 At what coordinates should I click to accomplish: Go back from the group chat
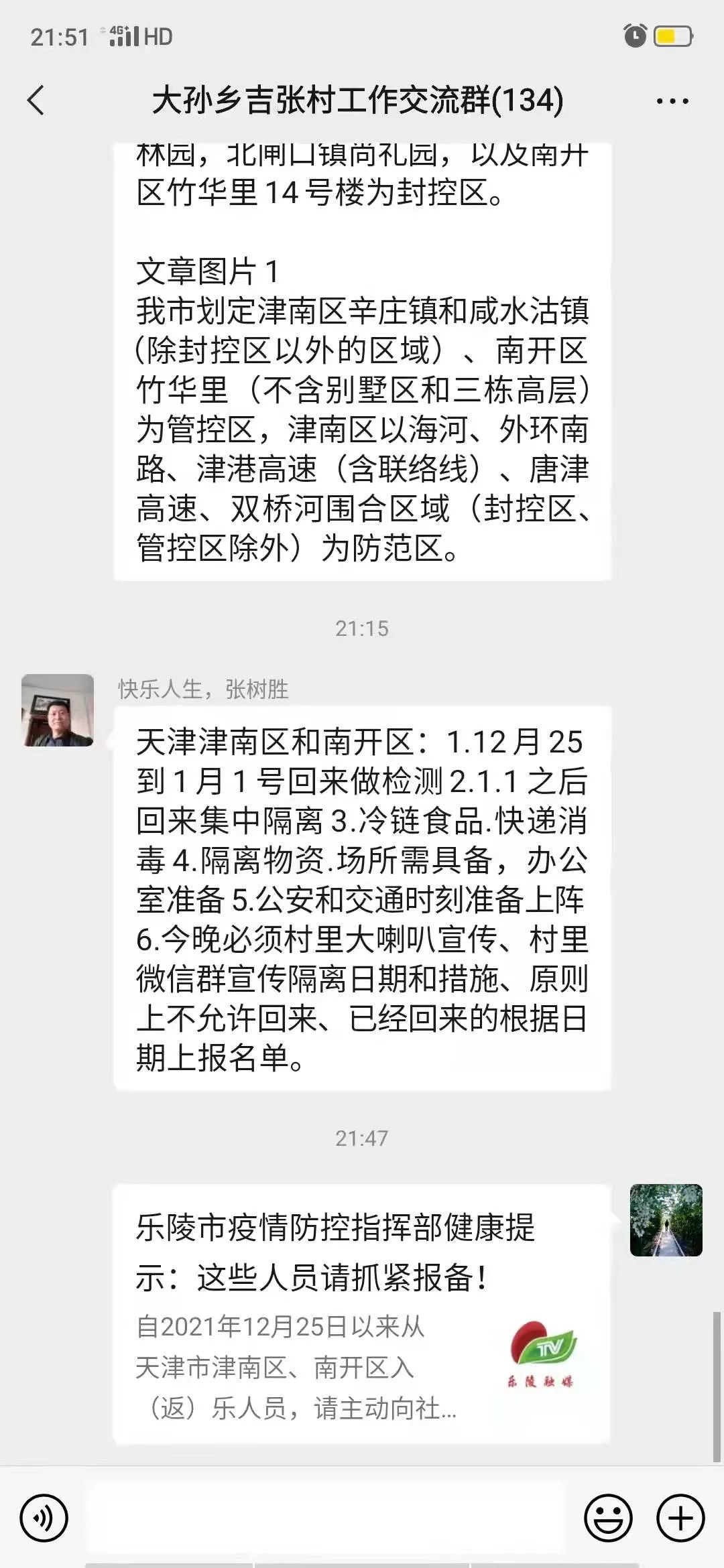point(36,101)
